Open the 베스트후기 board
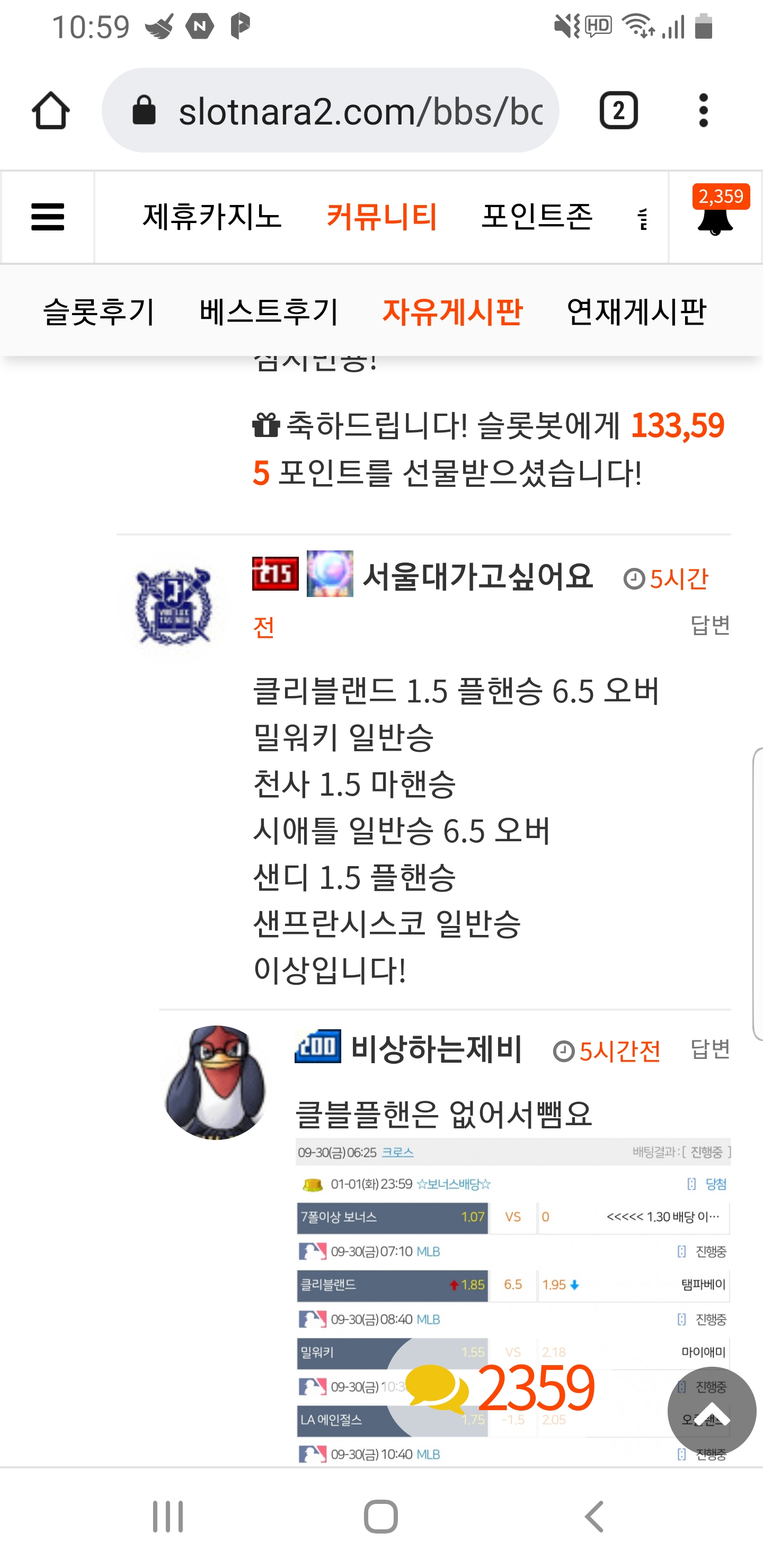Viewport: 763px width, 1568px height. pos(269,311)
